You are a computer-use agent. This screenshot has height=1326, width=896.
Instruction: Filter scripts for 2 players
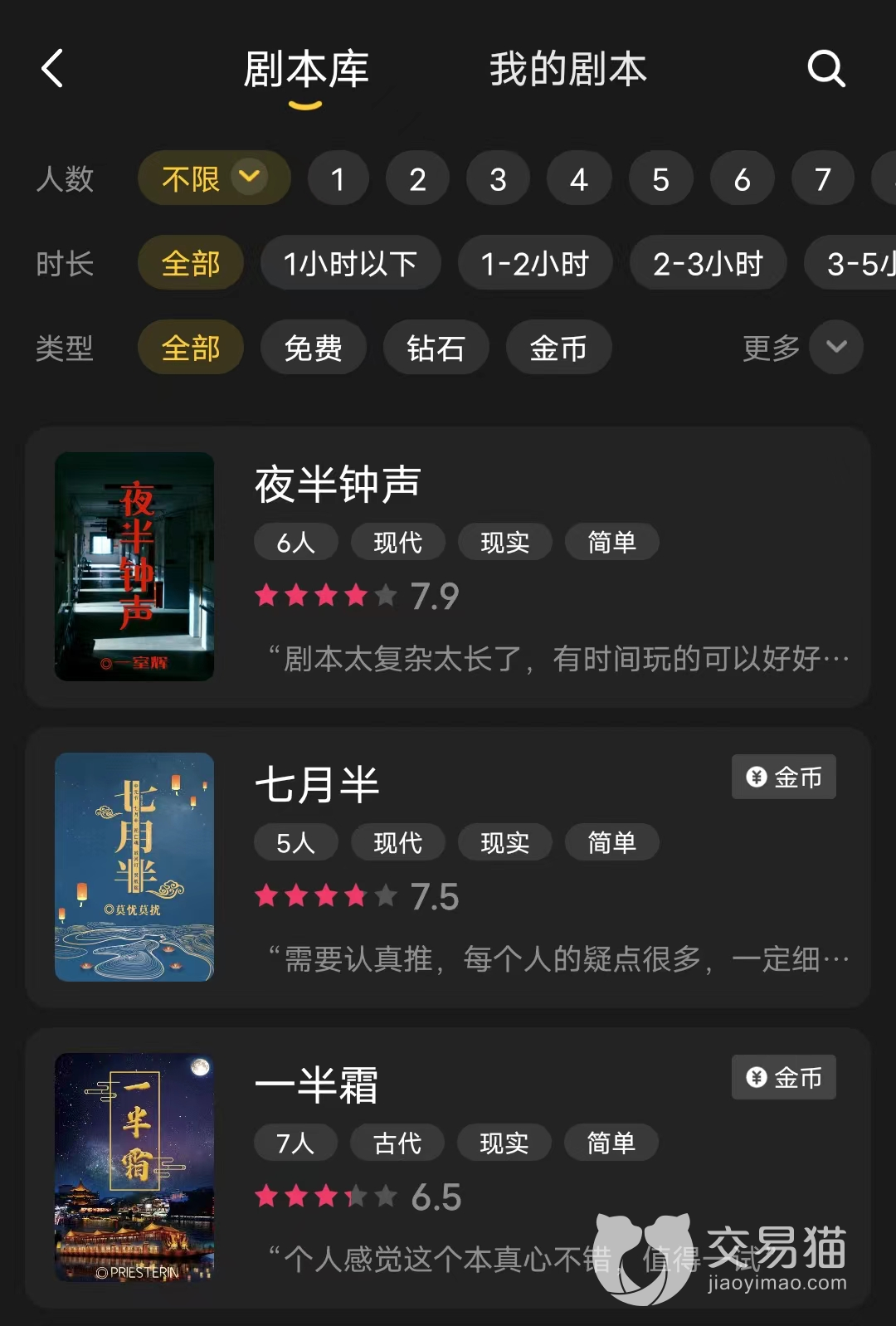point(417,178)
